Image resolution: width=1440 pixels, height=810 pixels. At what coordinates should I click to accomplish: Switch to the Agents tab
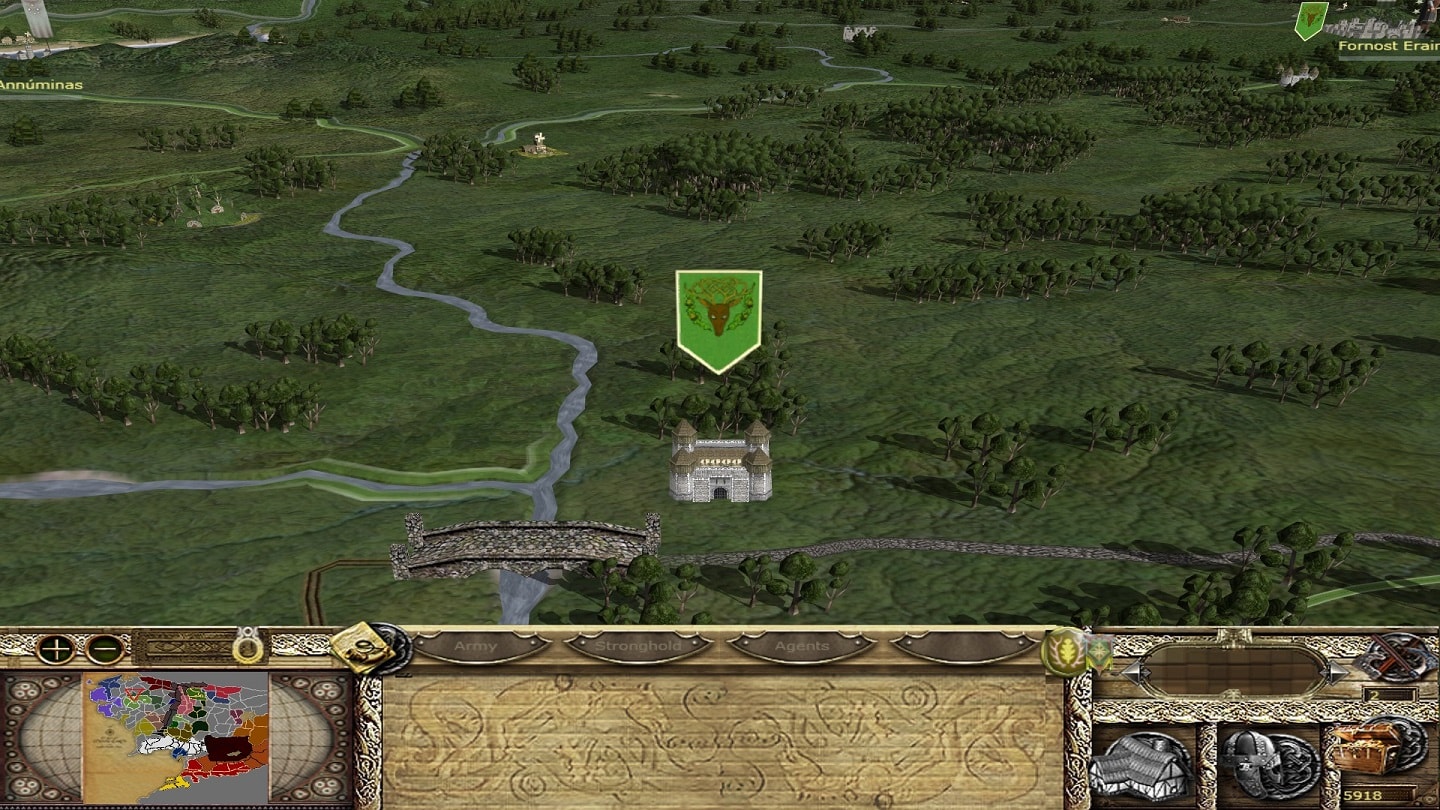tap(802, 646)
